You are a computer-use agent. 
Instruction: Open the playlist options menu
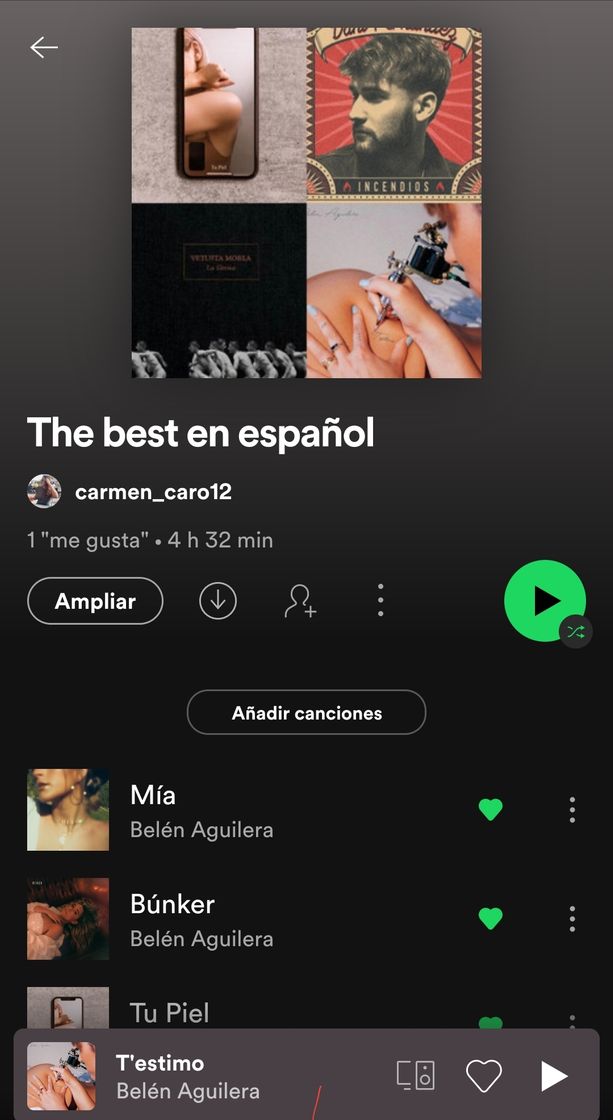tap(380, 601)
